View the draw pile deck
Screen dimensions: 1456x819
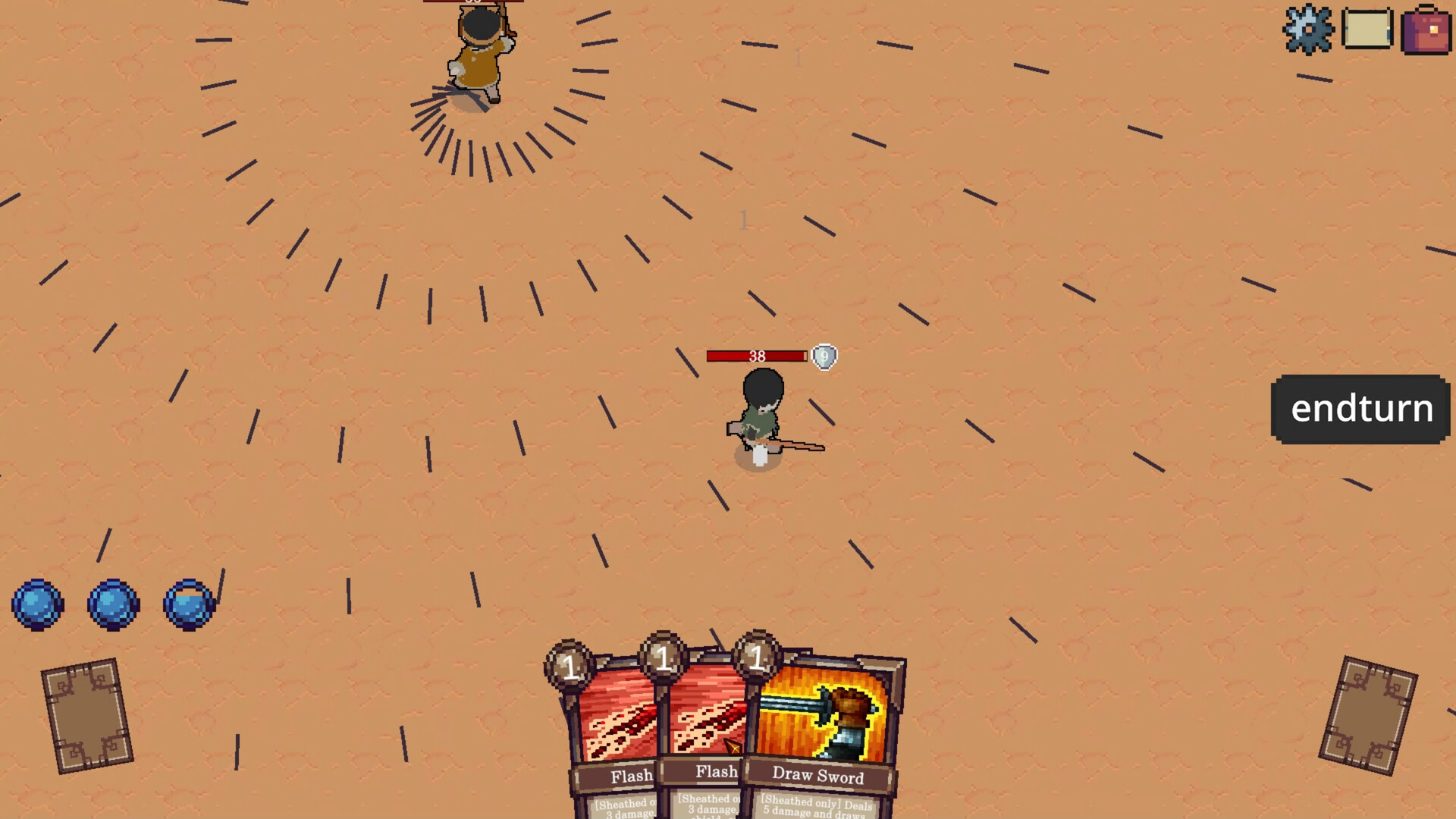click(x=87, y=715)
